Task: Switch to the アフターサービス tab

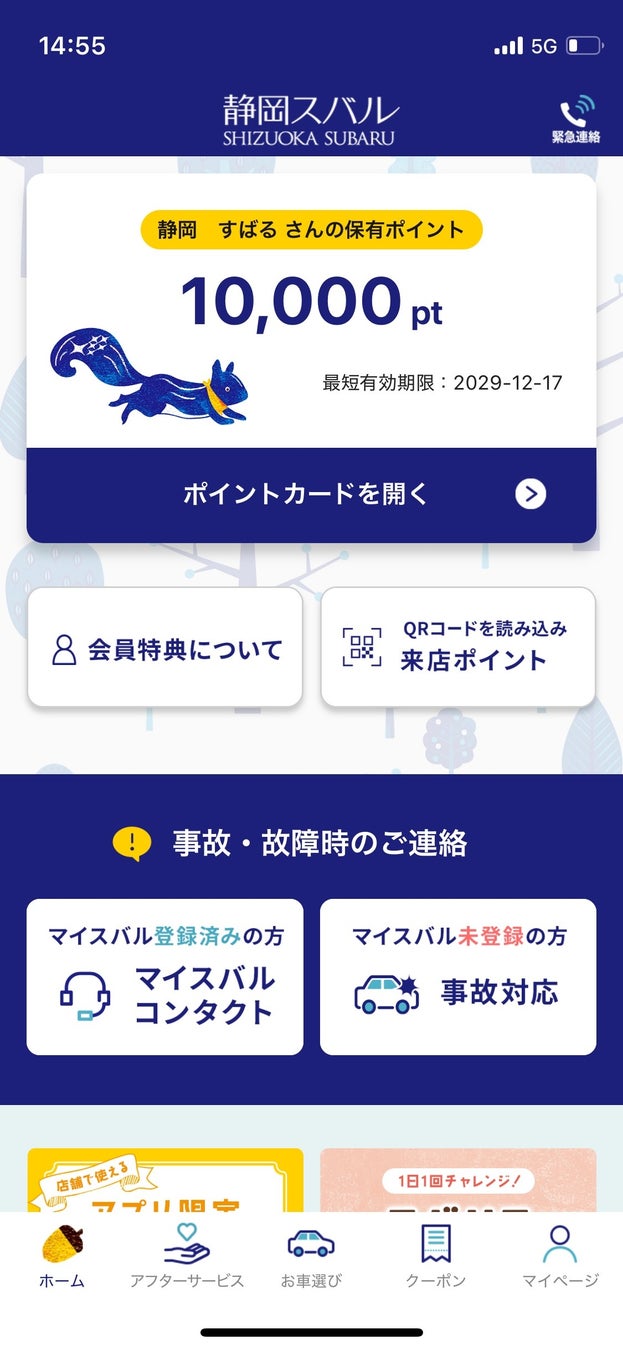Action: point(187,1256)
